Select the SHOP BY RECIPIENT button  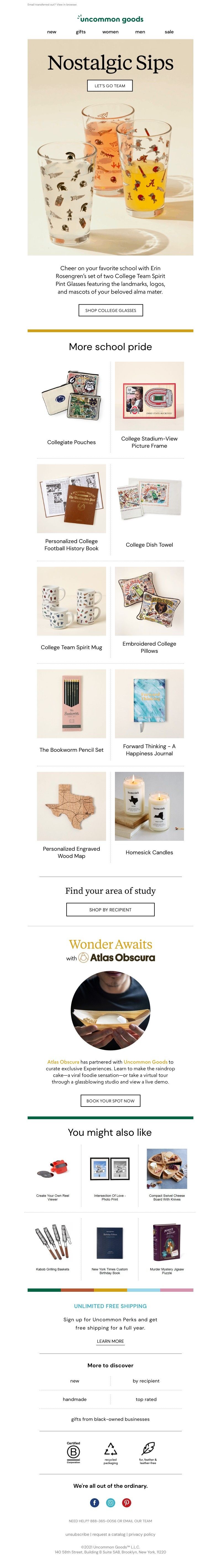coord(110,909)
